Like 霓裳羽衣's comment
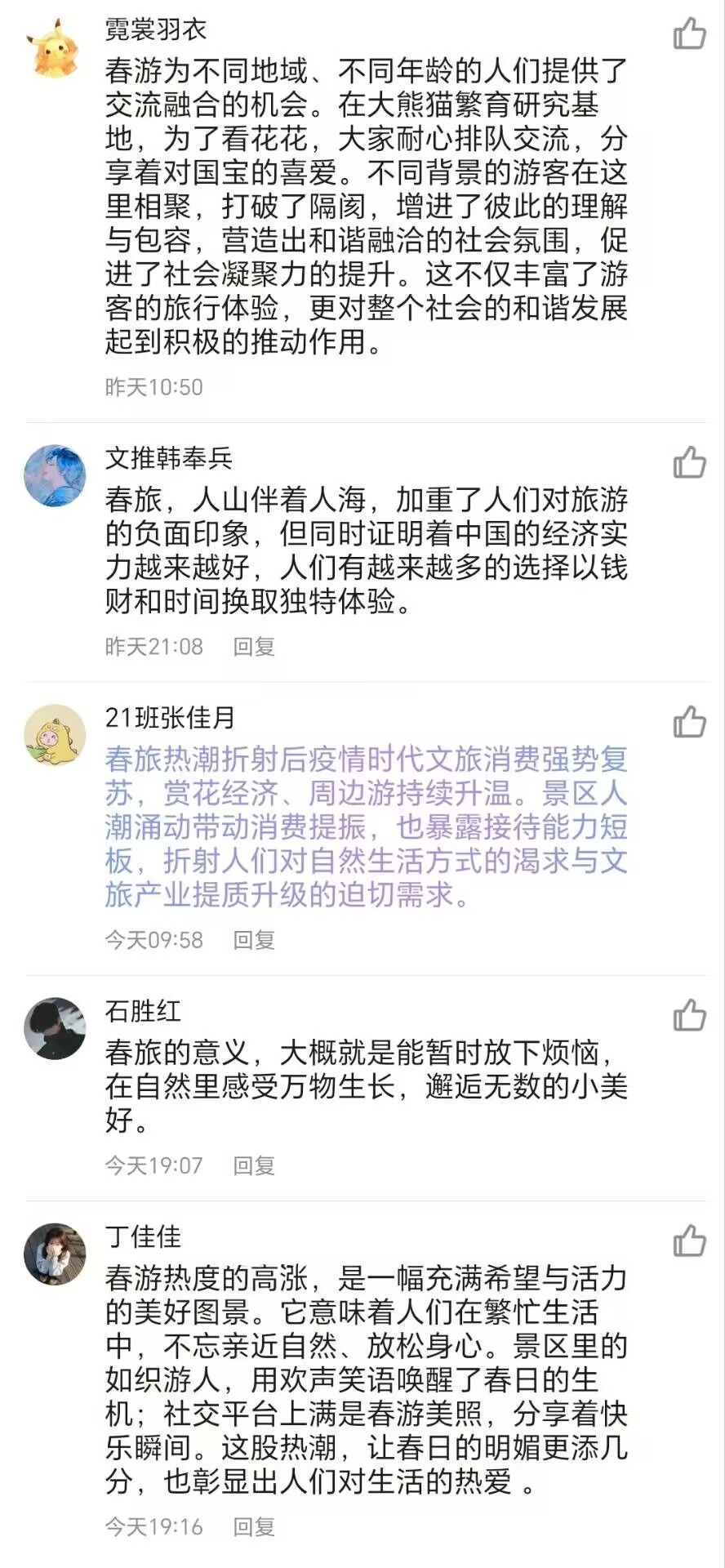This screenshot has height=1568, width=725. click(x=689, y=33)
